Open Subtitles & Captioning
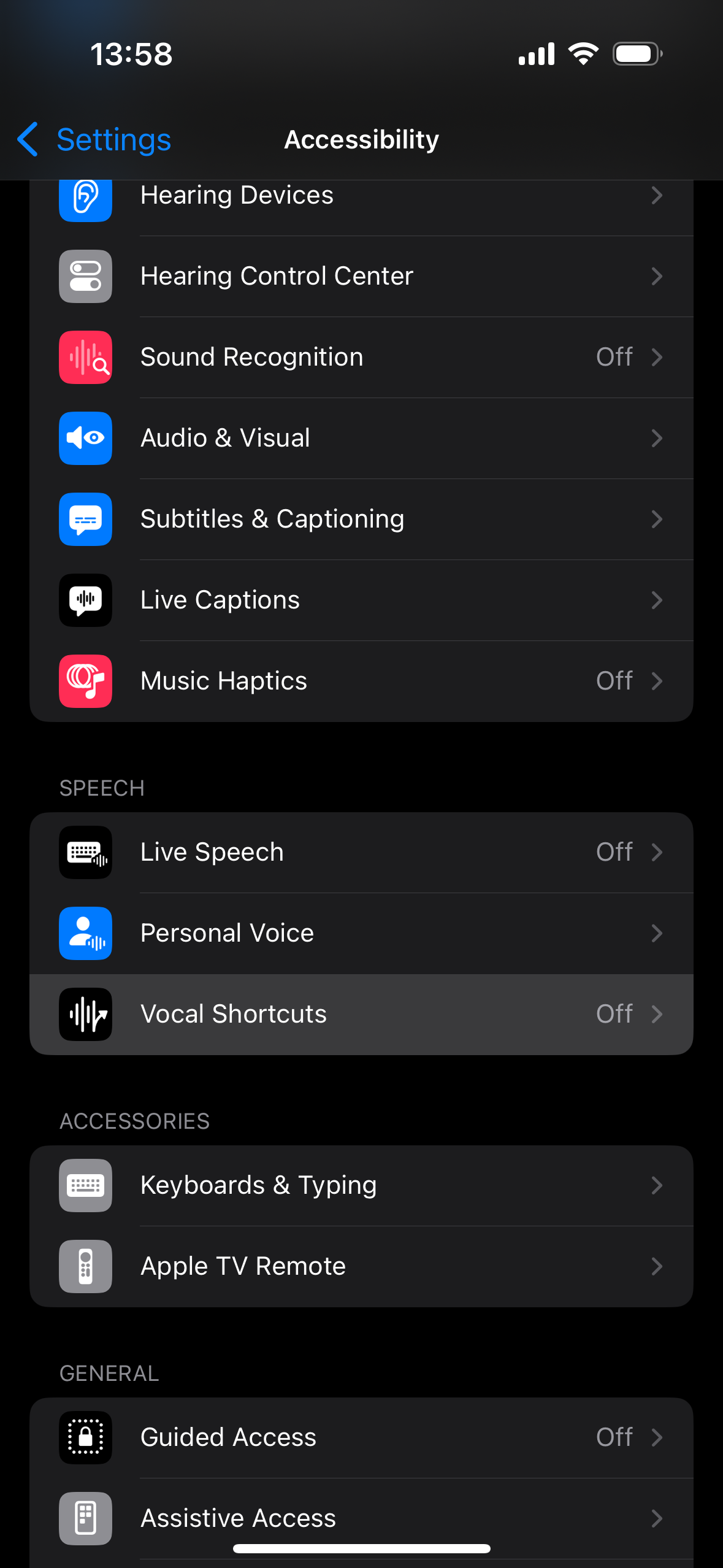The image size is (723, 1568). 361,520
